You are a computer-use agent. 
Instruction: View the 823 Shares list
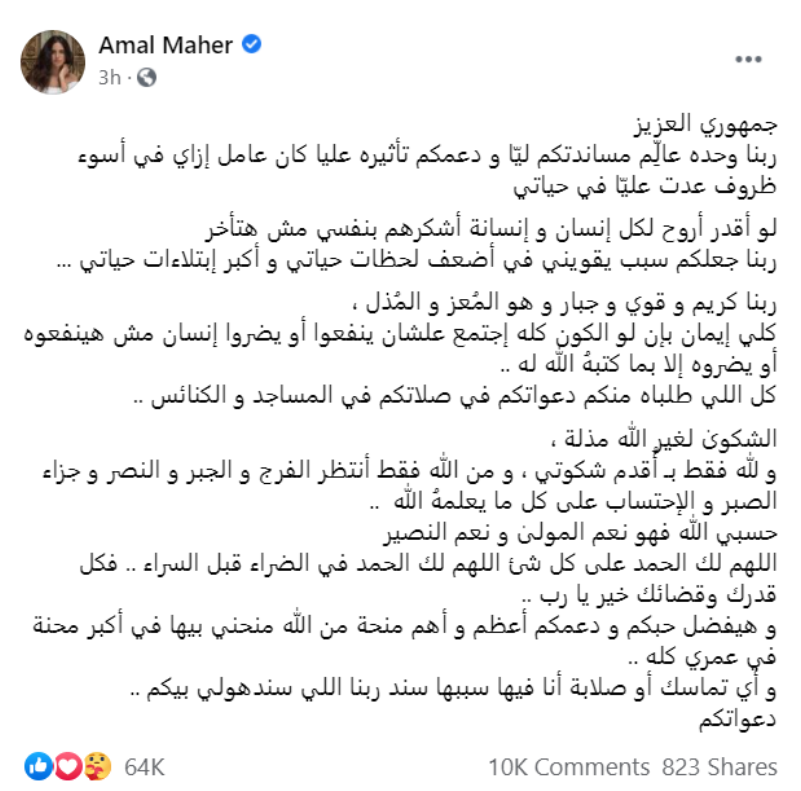719,767
